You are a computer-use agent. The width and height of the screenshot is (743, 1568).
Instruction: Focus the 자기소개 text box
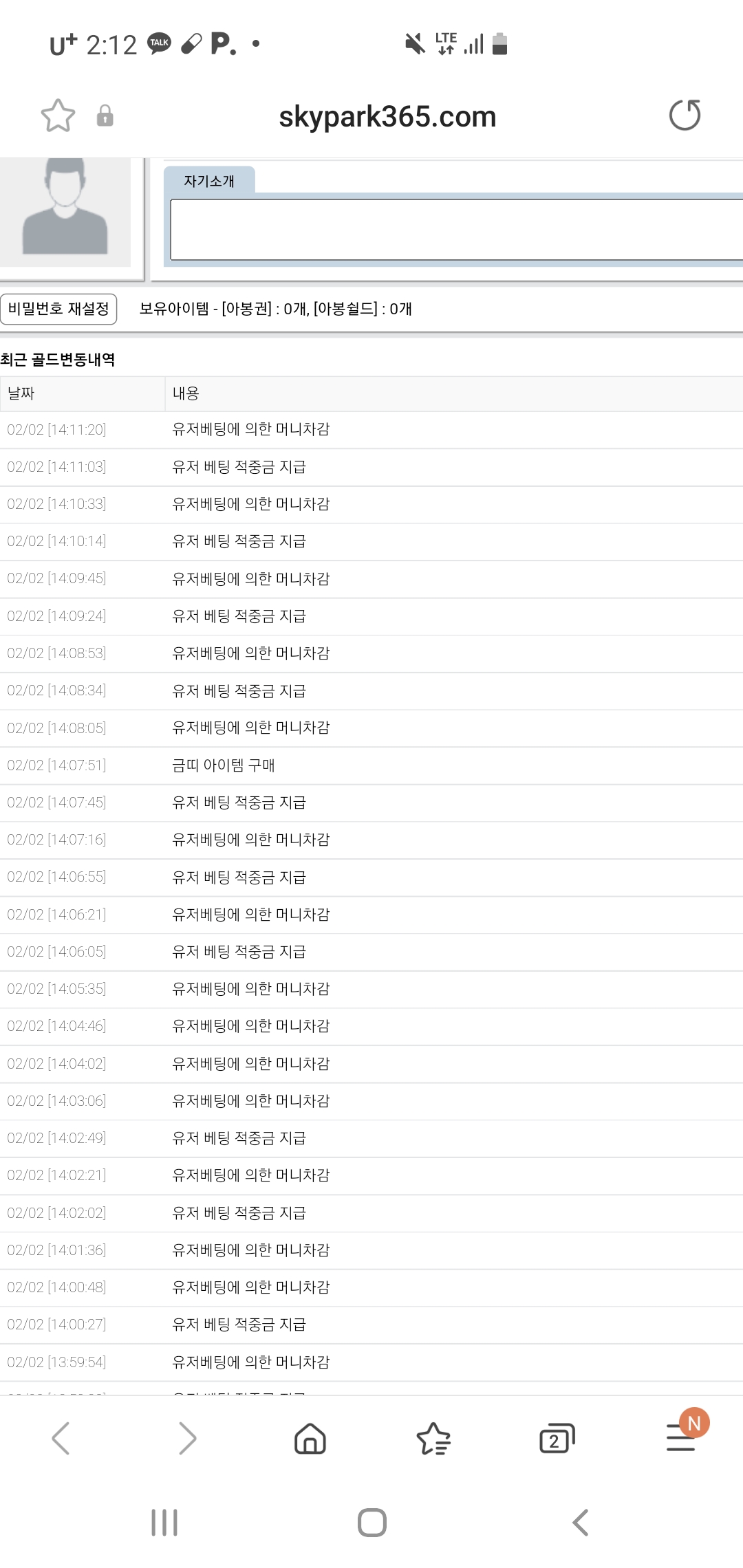[x=457, y=230]
